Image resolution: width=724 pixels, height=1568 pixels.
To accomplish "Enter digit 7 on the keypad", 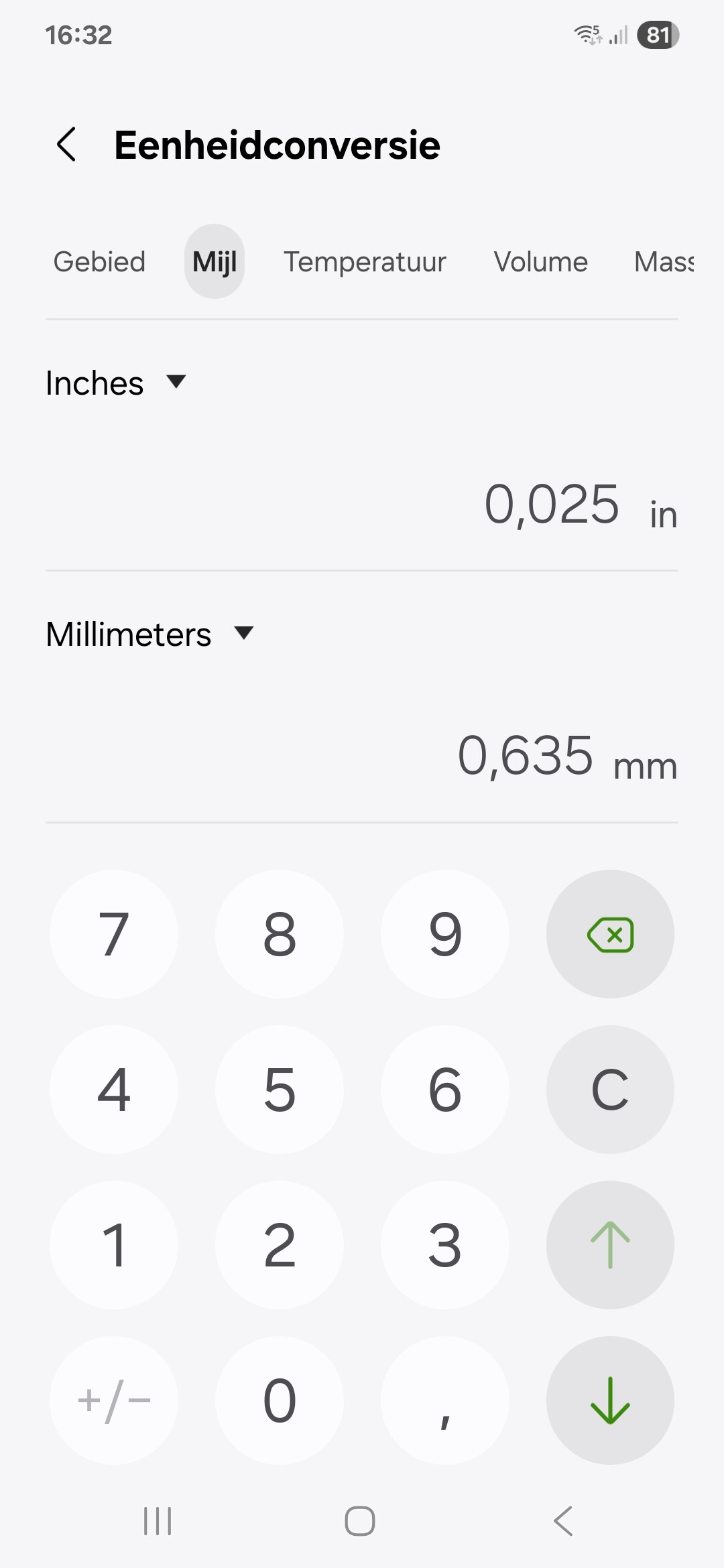I will [114, 934].
